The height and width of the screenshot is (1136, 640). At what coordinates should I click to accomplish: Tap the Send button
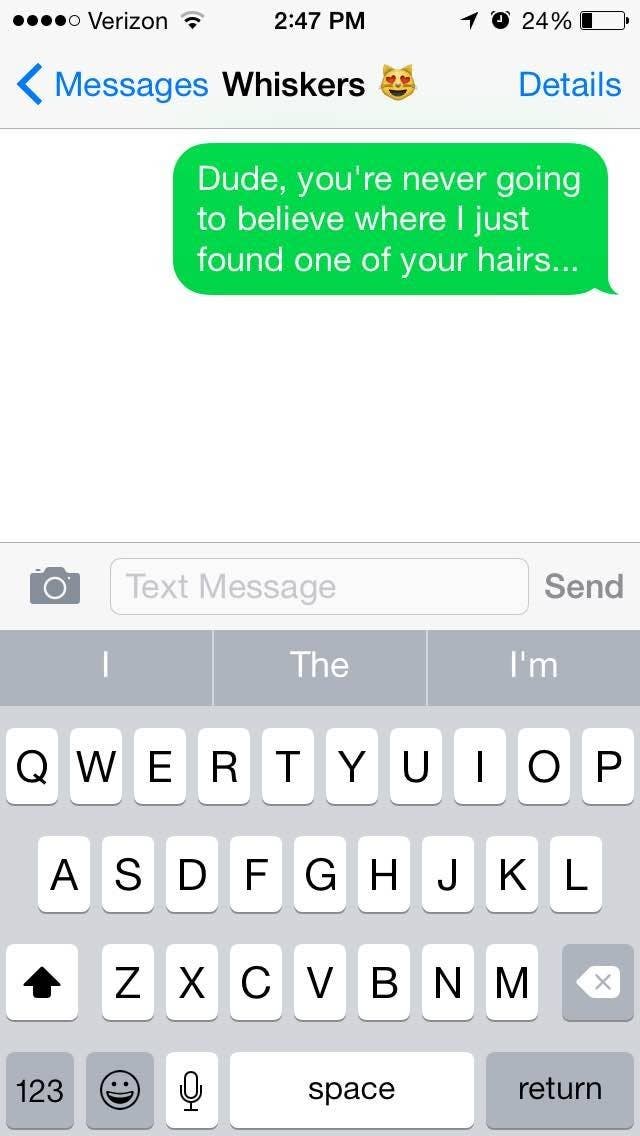point(583,586)
